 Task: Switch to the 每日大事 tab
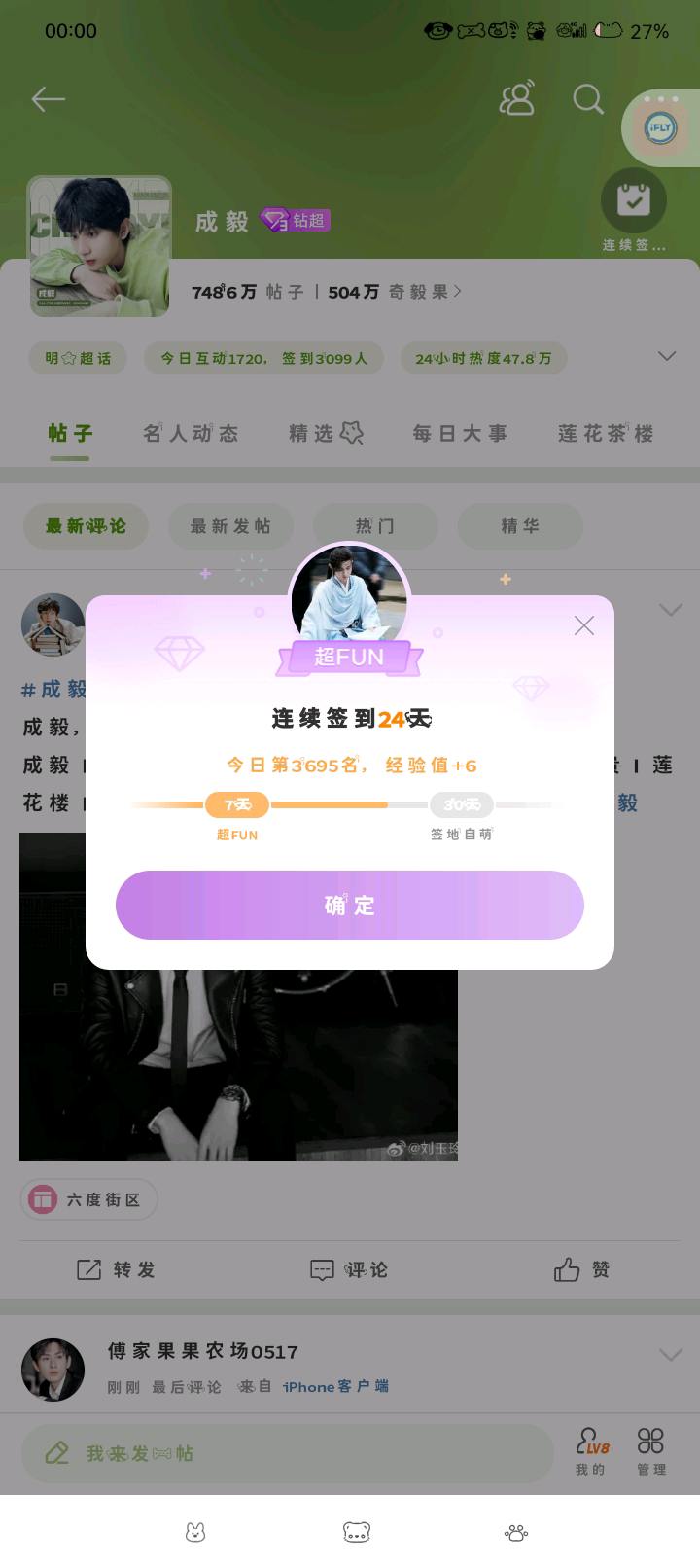[460, 433]
